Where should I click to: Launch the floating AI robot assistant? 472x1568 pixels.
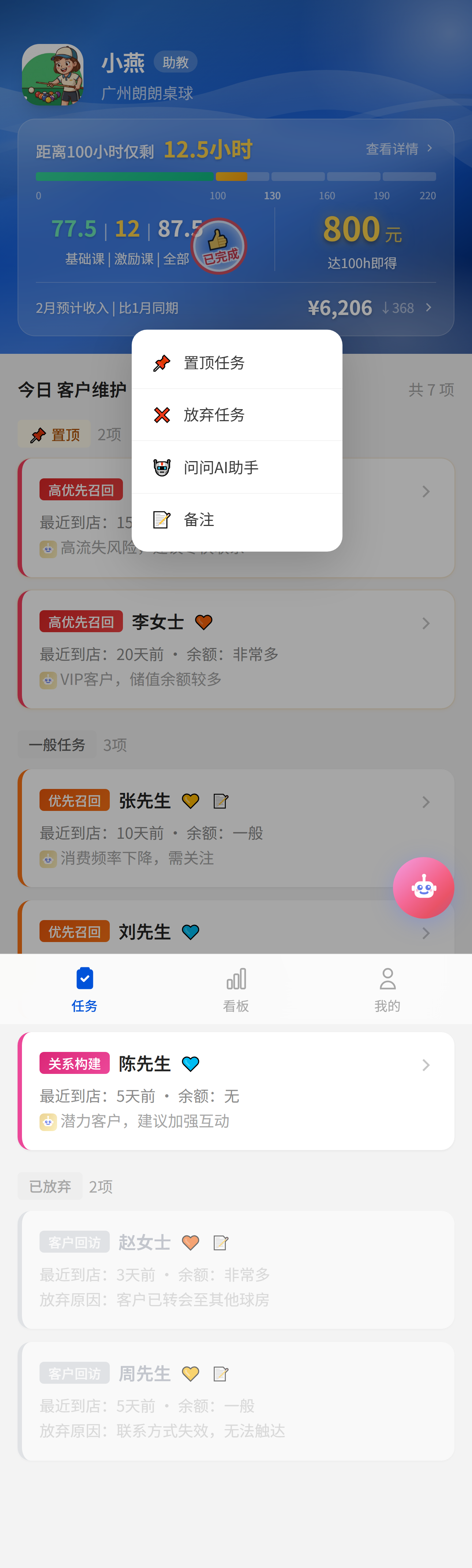point(423,887)
